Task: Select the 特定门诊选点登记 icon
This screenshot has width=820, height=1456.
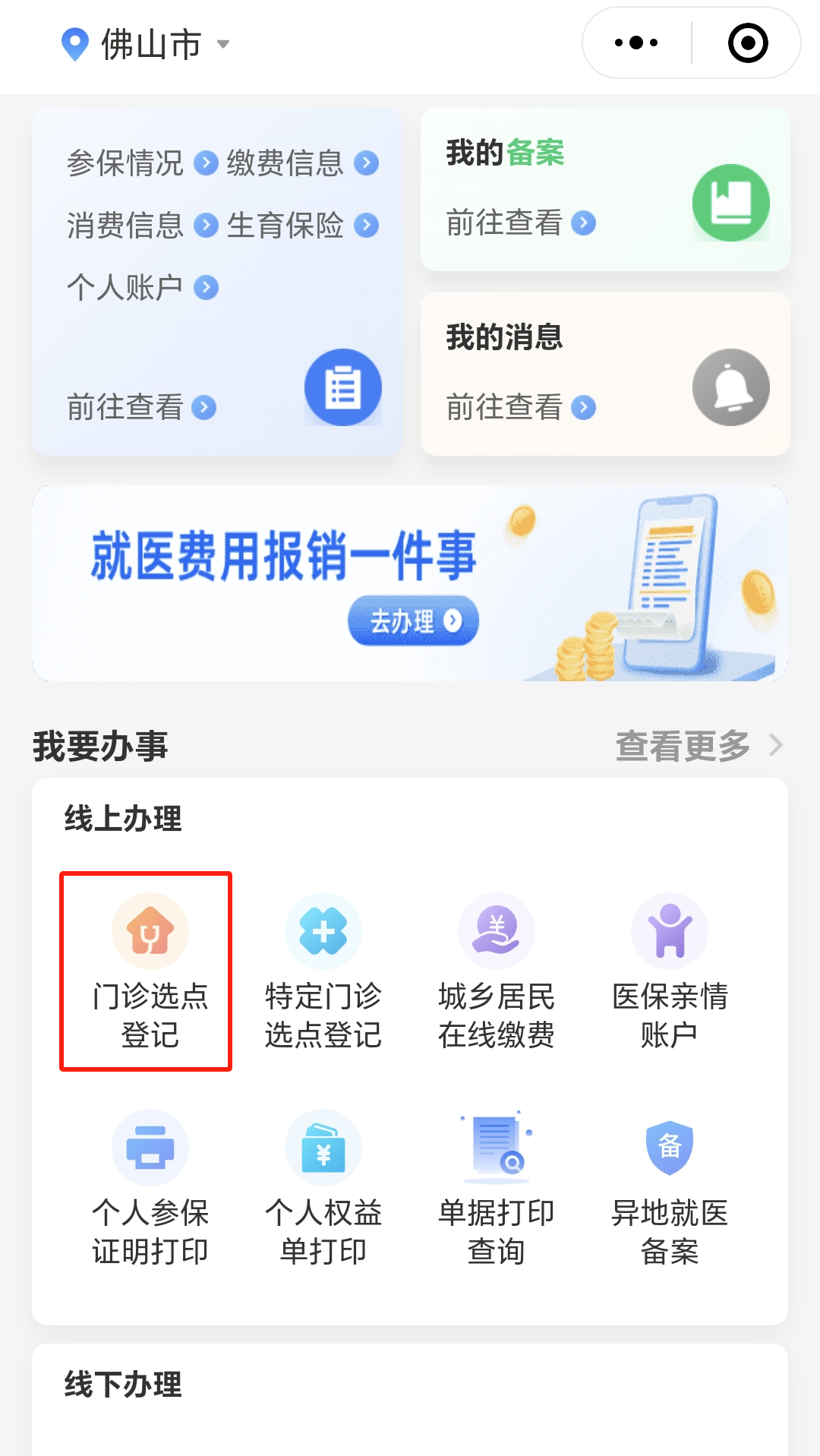Action: [322, 930]
